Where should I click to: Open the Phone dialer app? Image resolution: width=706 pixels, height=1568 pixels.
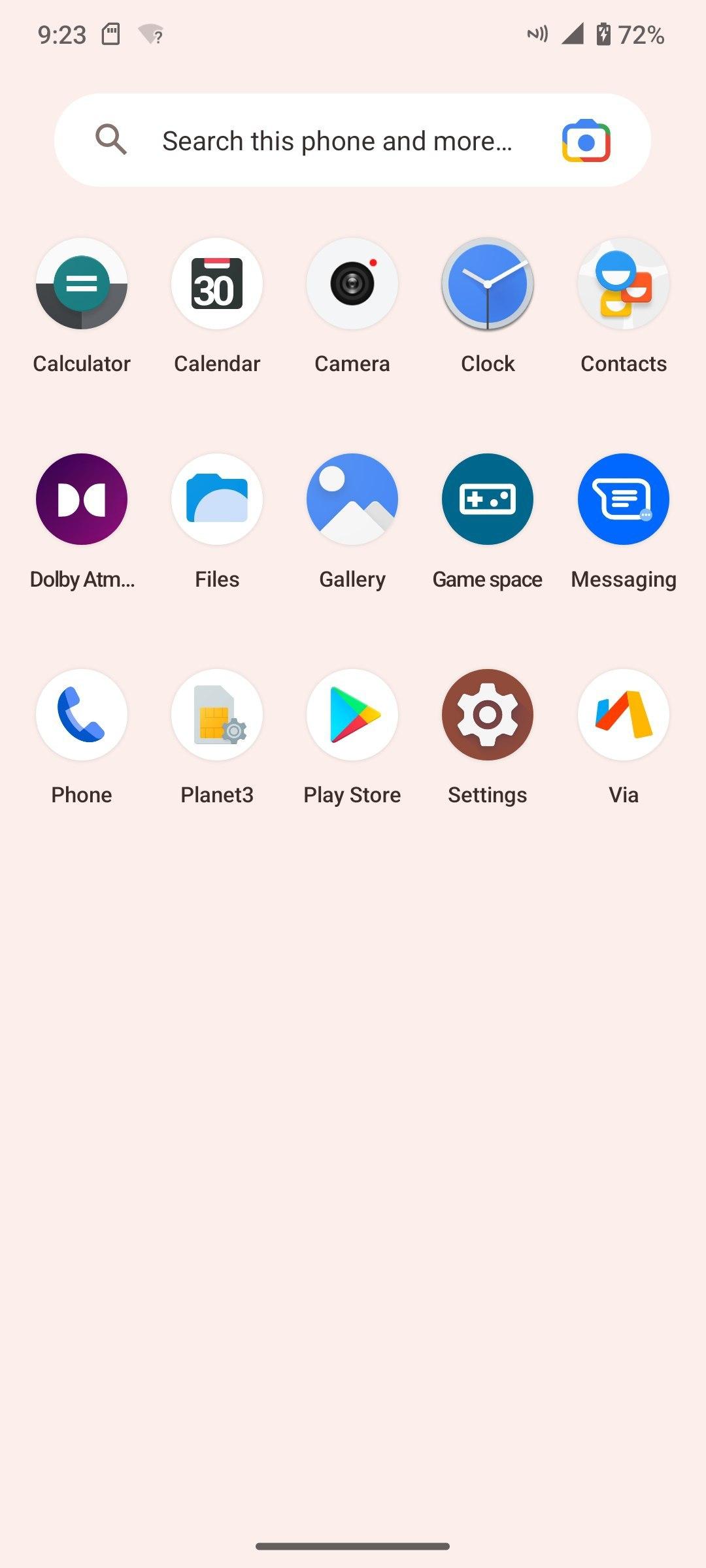[x=82, y=715]
